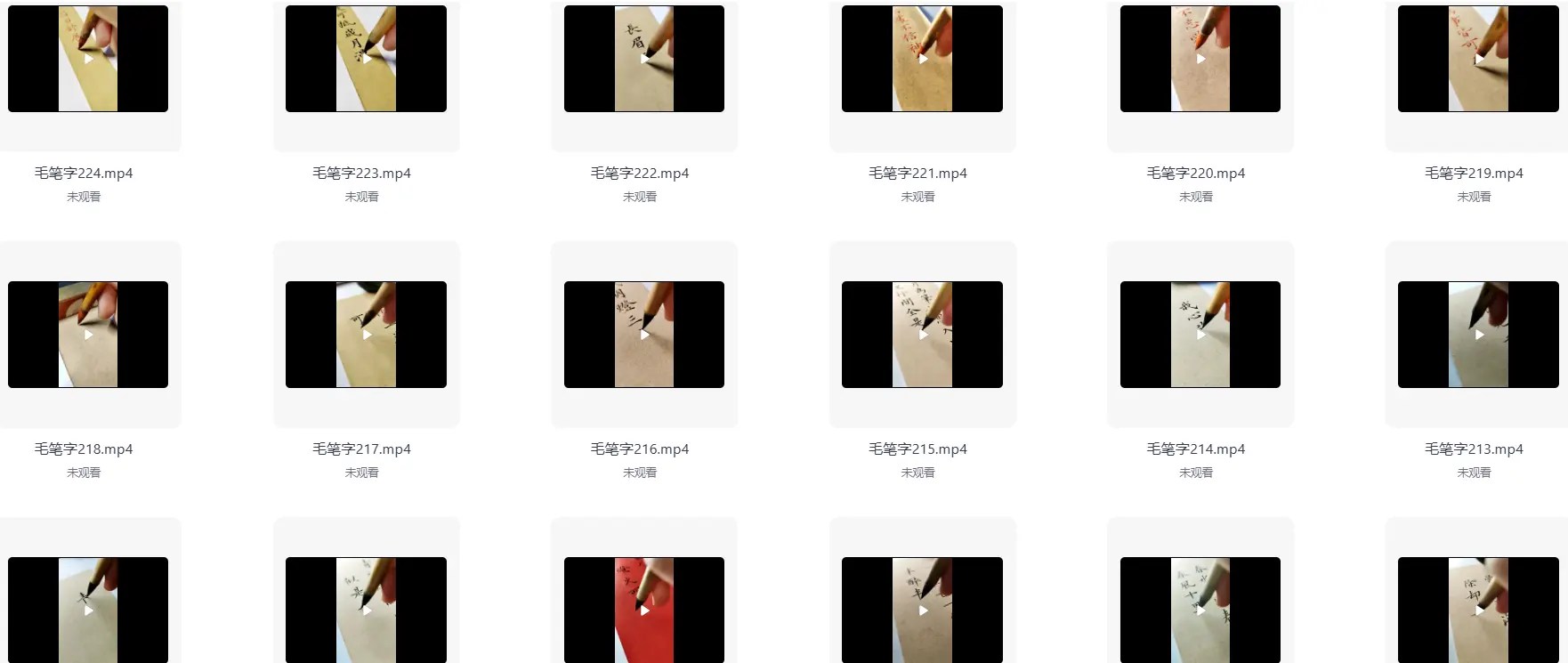Play video 毛笔字220.mp4
This screenshot has width=1568, height=663.
point(1200,59)
